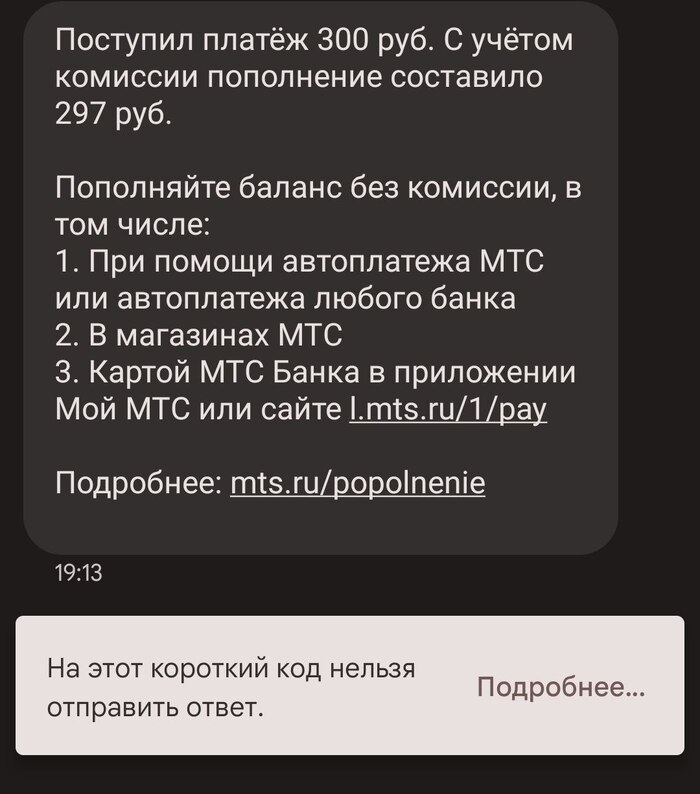Open the l.mts.ru/1/pay link
This screenshot has width=700, height=794.
coord(447,410)
